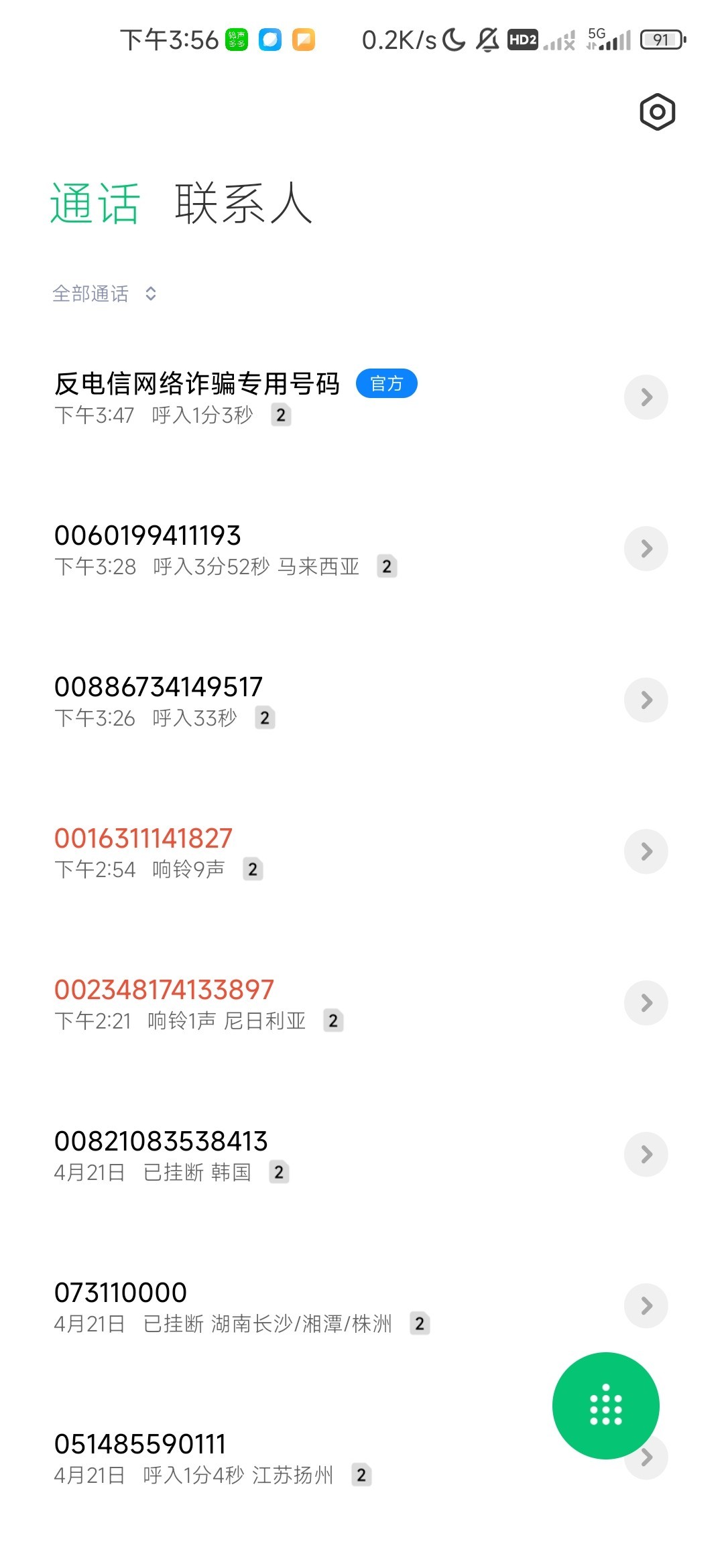Open details arrow for number 00886734149517

[x=646, y=699]
